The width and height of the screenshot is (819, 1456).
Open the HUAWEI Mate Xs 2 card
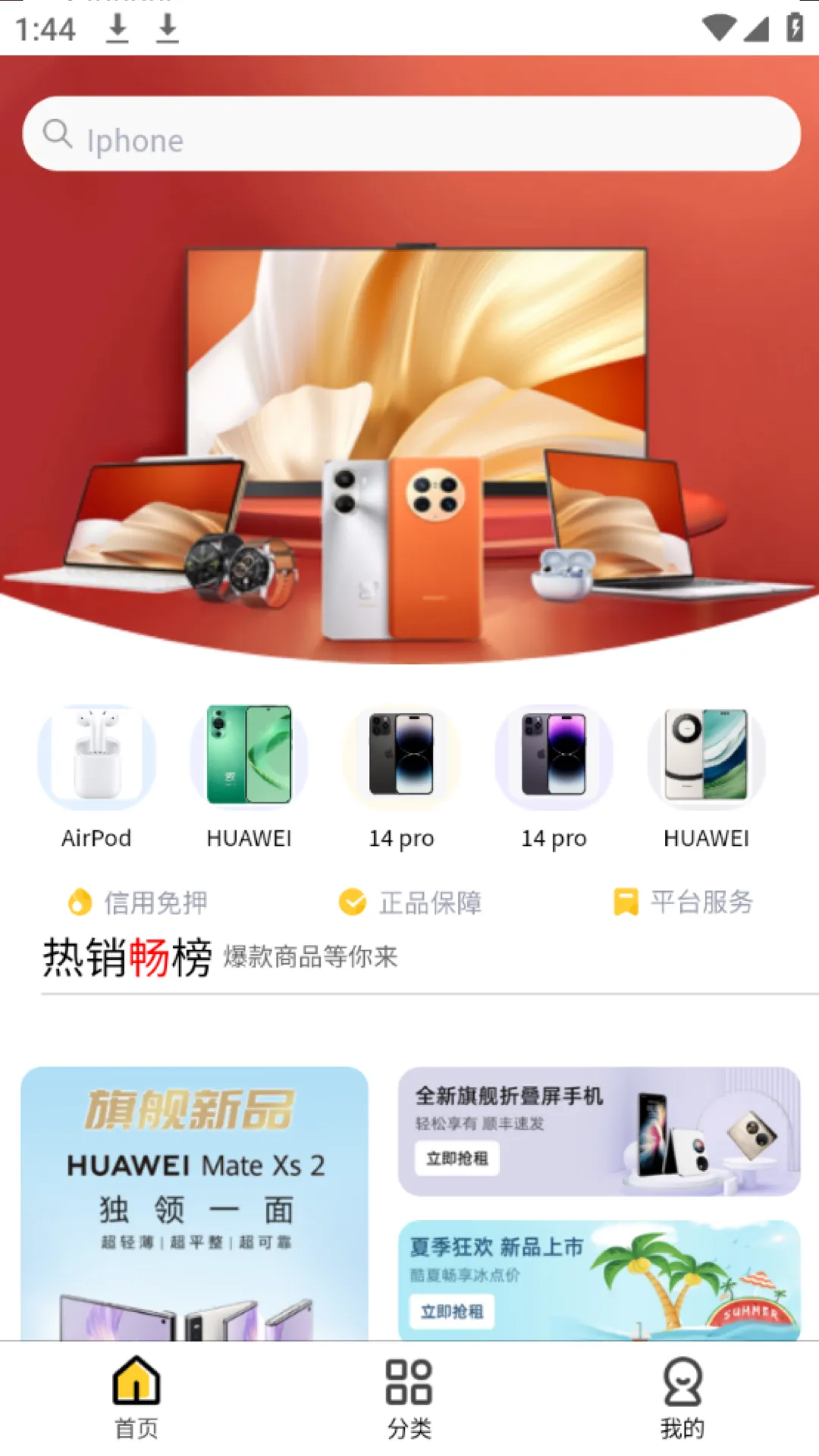[195, 1203]
